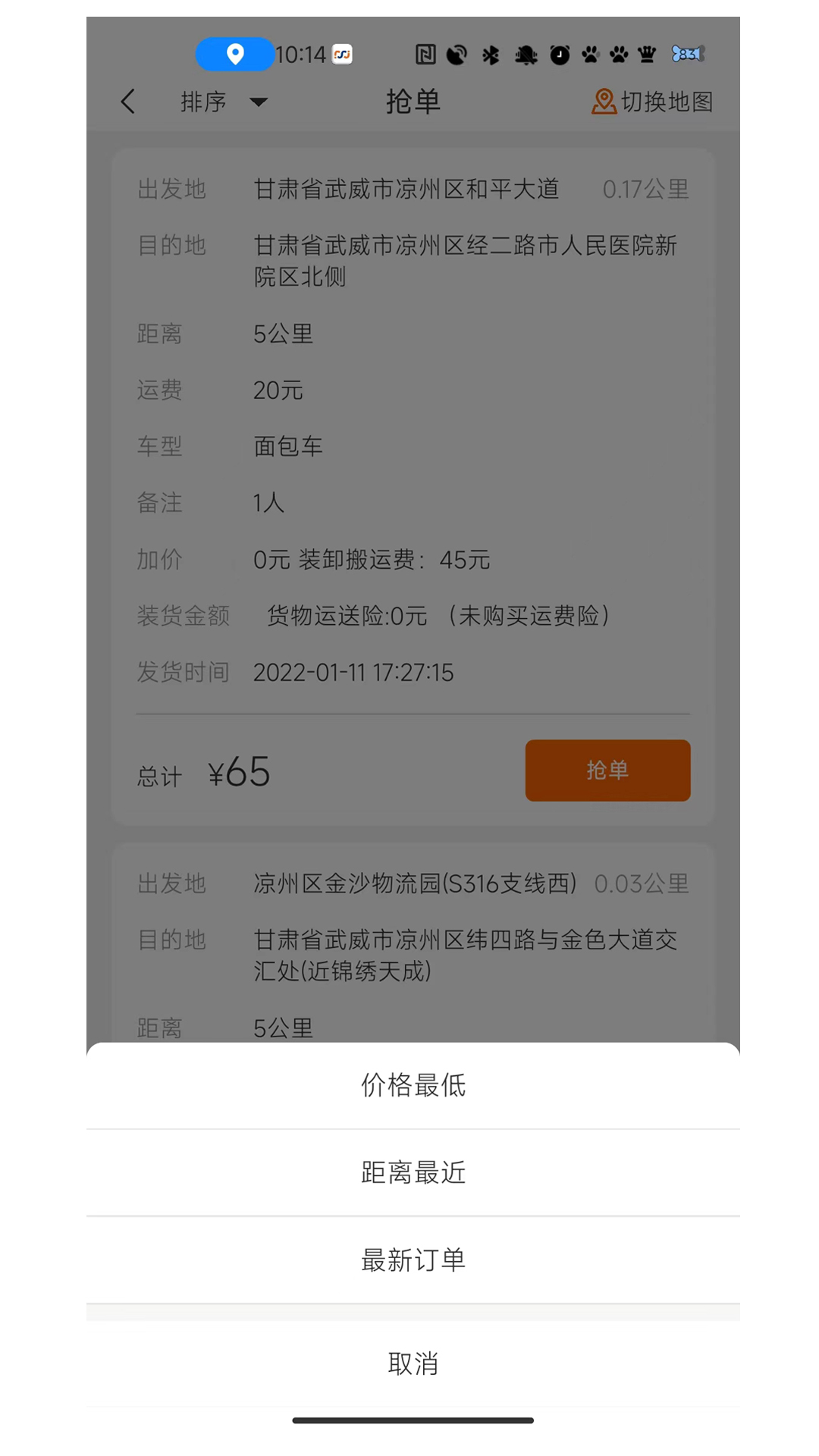Select 距离最近 sorting option
This screenshot has width=819, height=1456.
coord(412,1172)
